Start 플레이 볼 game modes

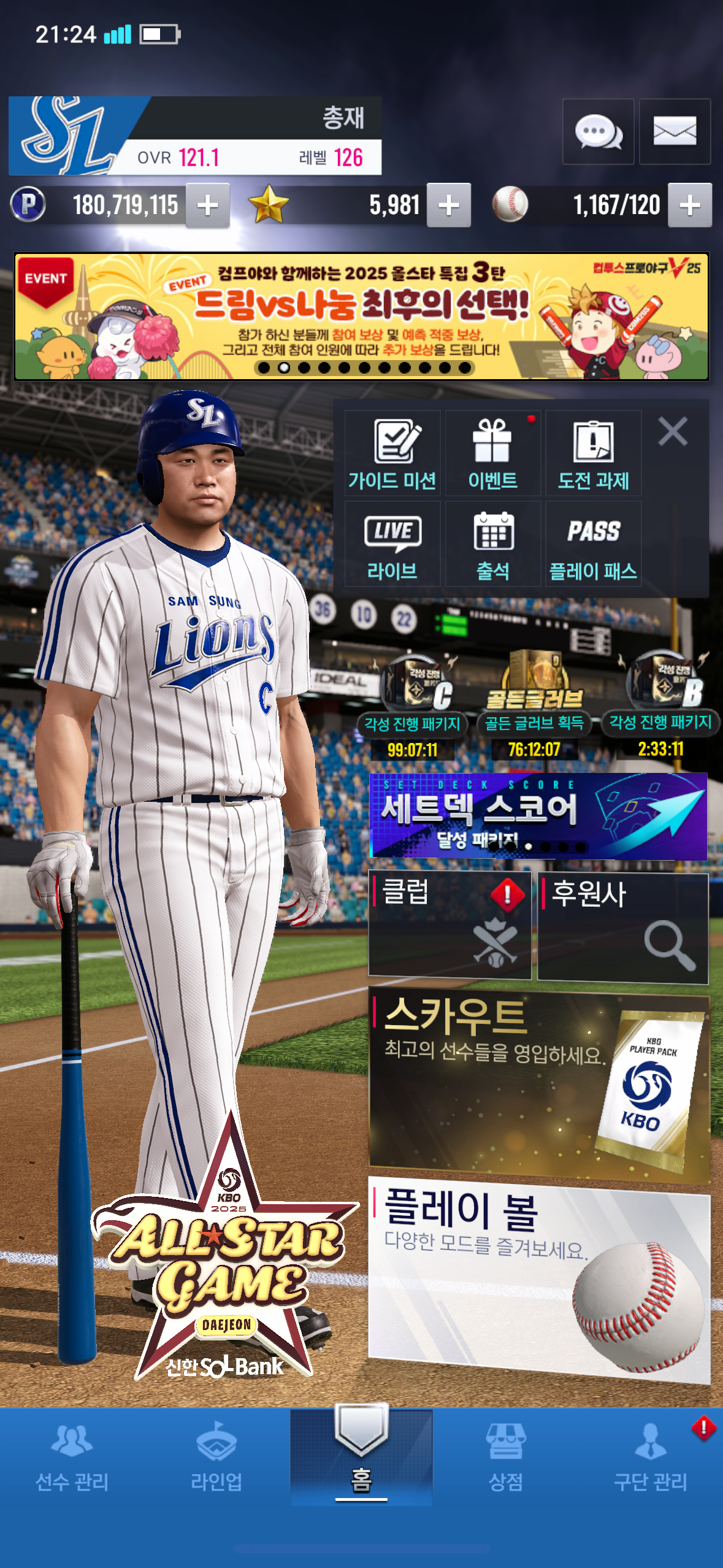[x=538, y=1276]
